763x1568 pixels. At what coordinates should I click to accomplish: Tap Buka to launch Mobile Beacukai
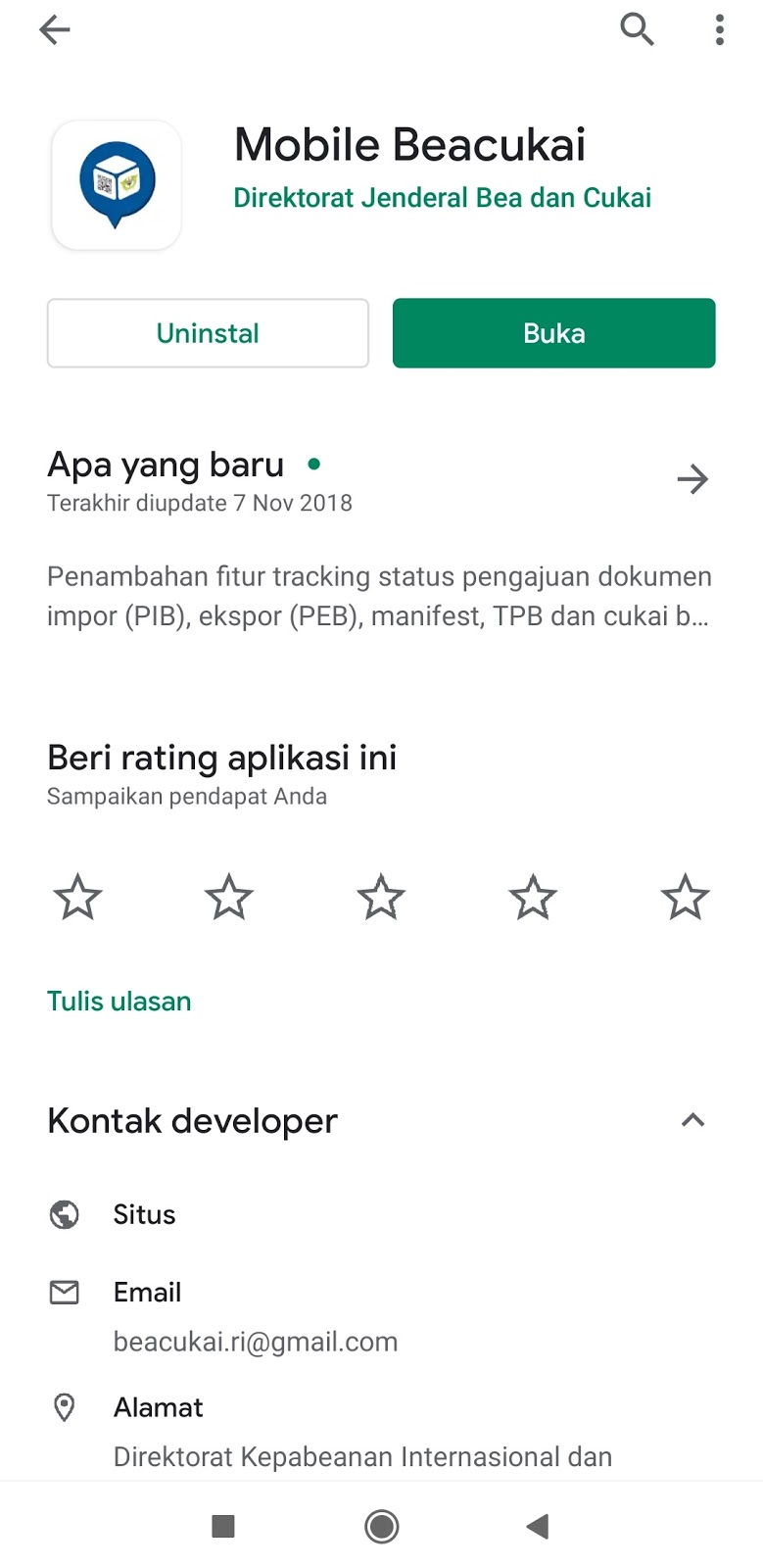(x=553, y=333)
